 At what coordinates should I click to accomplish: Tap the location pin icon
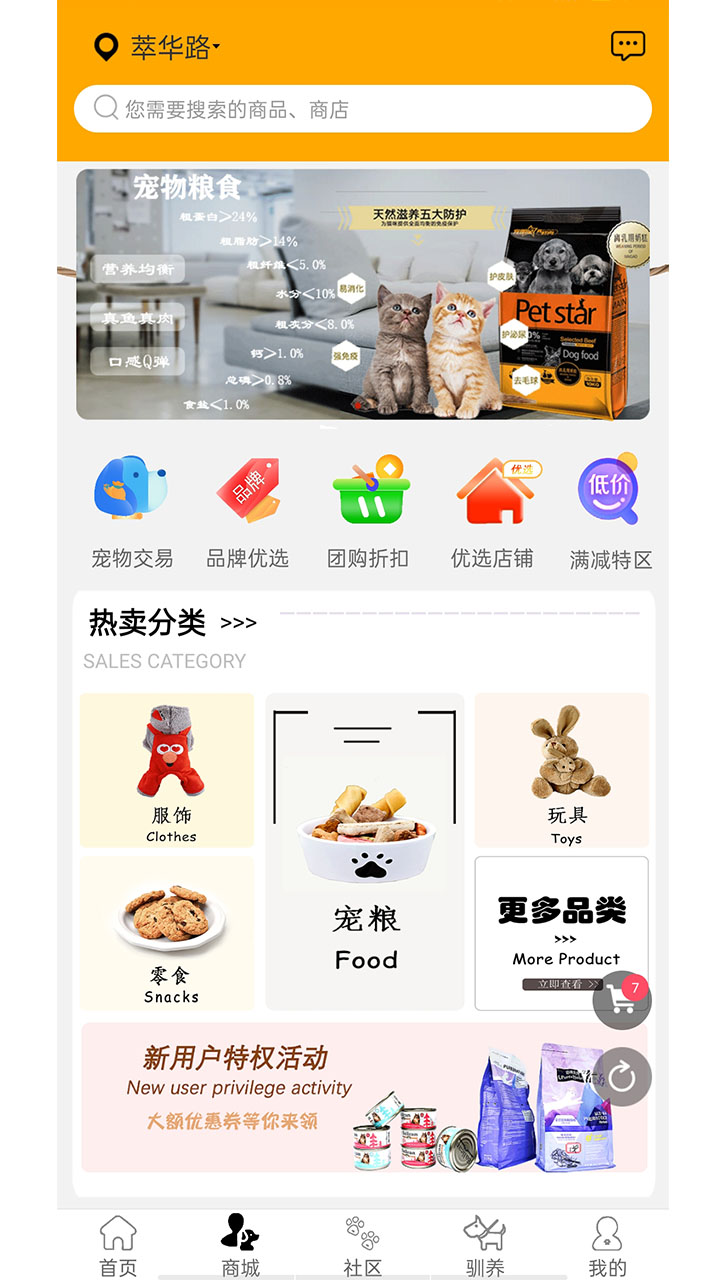(105, 45)
